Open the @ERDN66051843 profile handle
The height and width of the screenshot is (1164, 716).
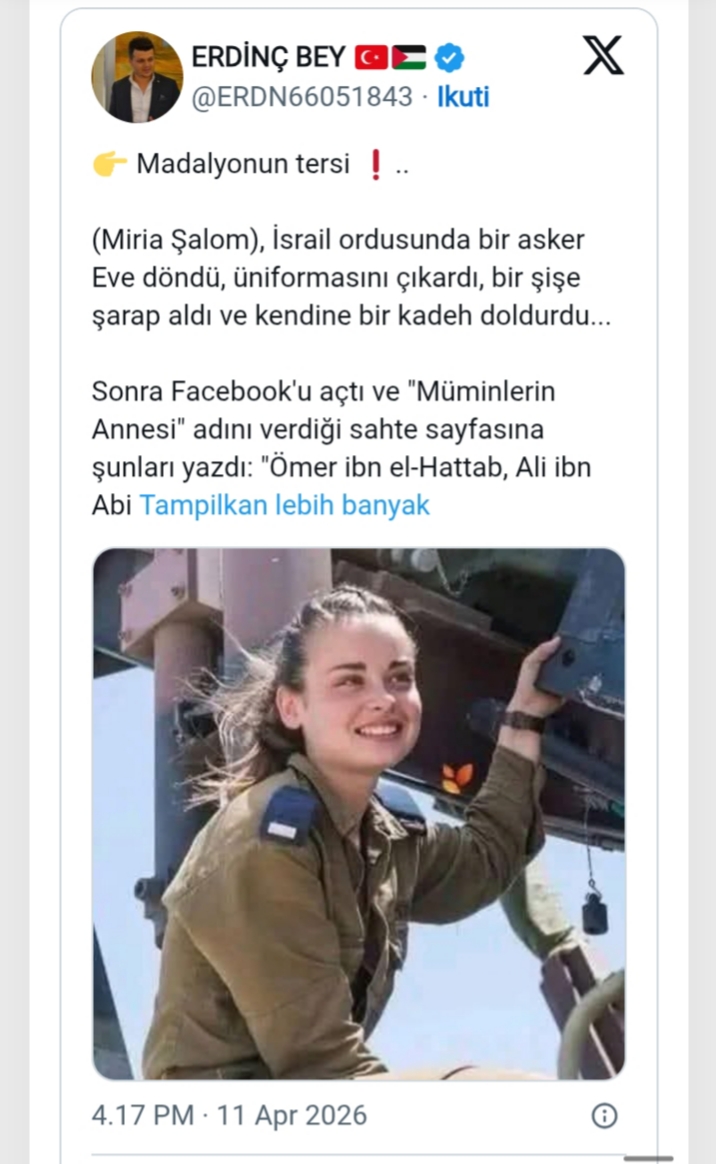point(301,97)
